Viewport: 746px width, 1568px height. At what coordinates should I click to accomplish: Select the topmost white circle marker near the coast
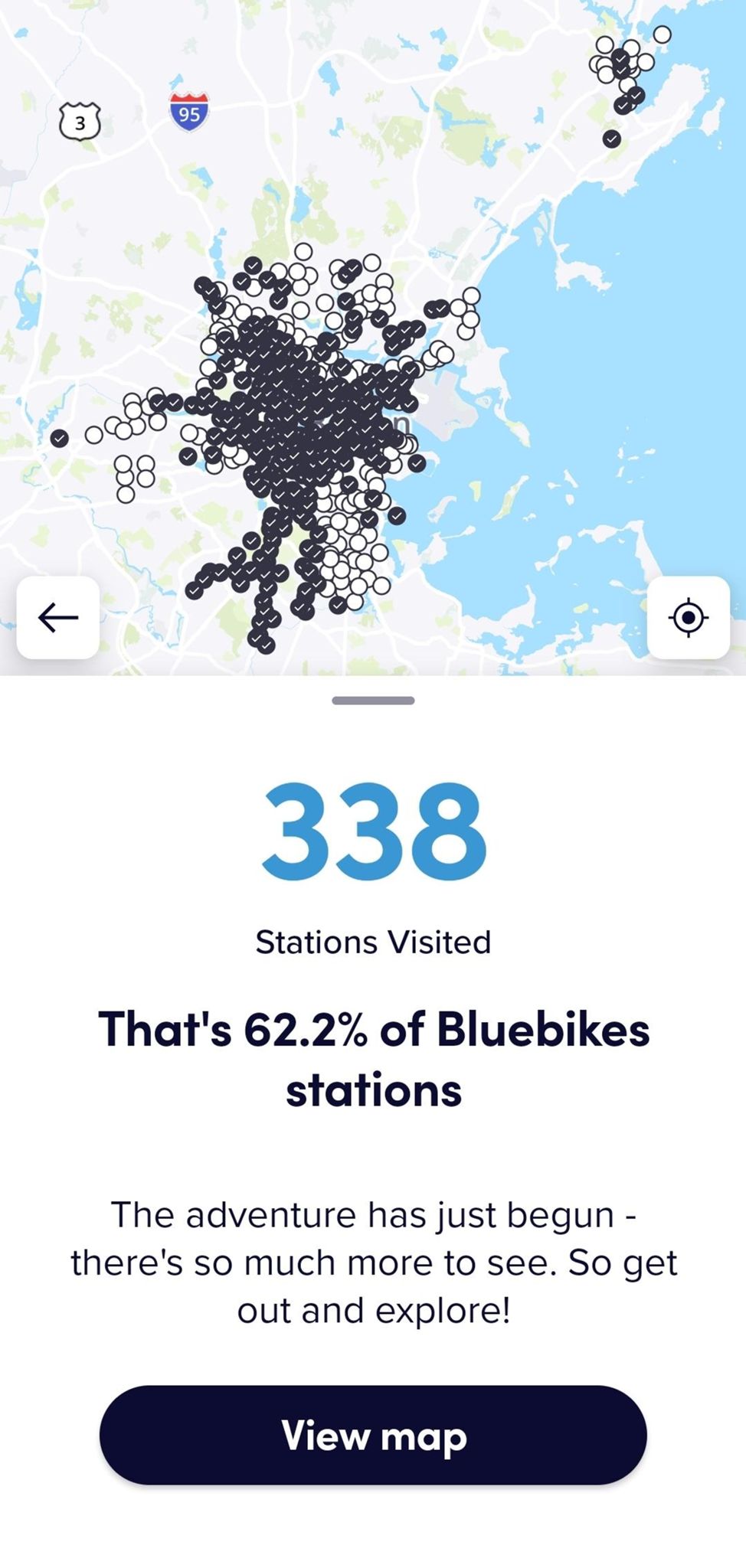(660, 34)
